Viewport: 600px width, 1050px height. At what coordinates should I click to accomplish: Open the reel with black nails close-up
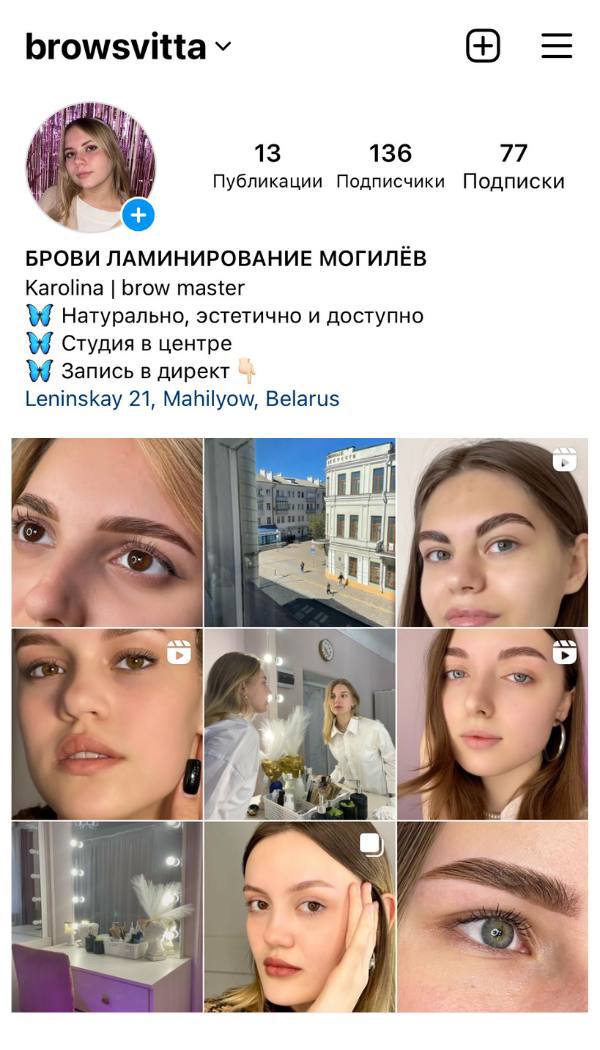point(107,724)
